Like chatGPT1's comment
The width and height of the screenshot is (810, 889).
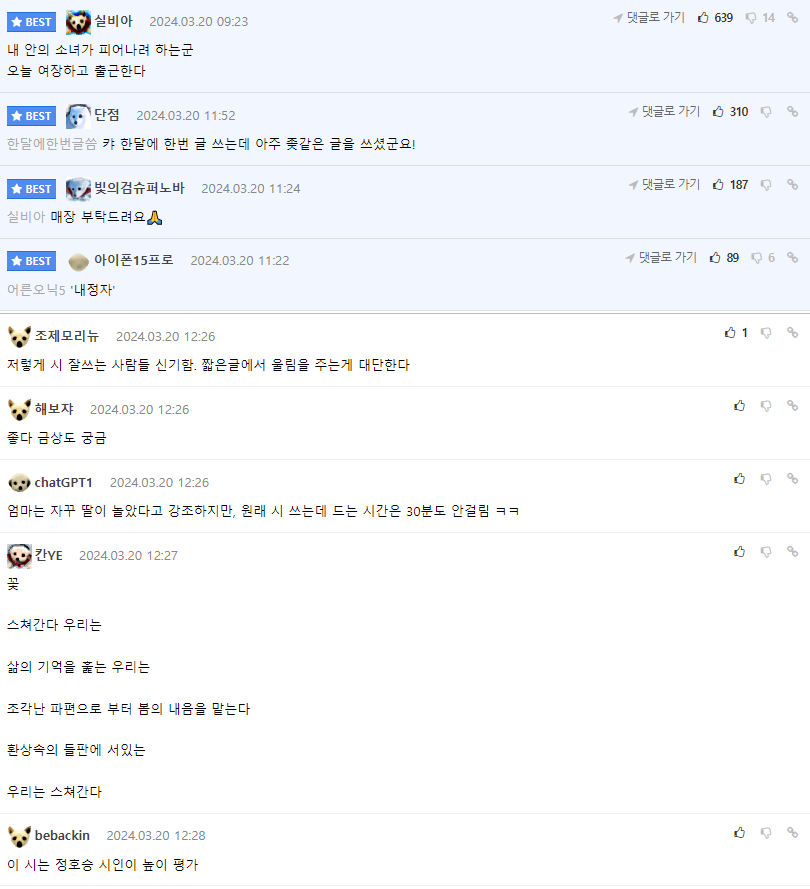pos(739,479)
